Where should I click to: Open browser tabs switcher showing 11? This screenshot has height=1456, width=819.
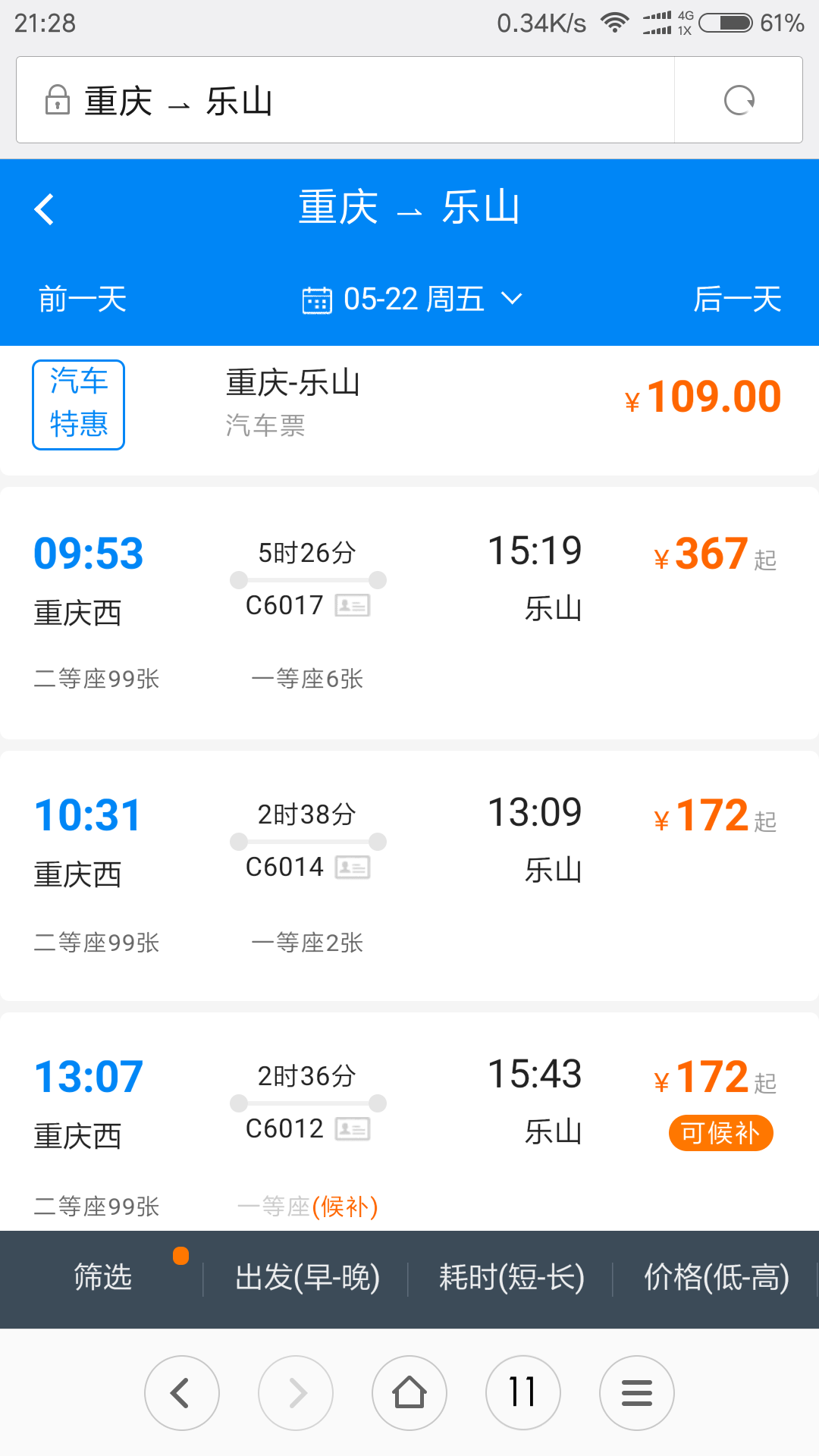click(523, 1393)
